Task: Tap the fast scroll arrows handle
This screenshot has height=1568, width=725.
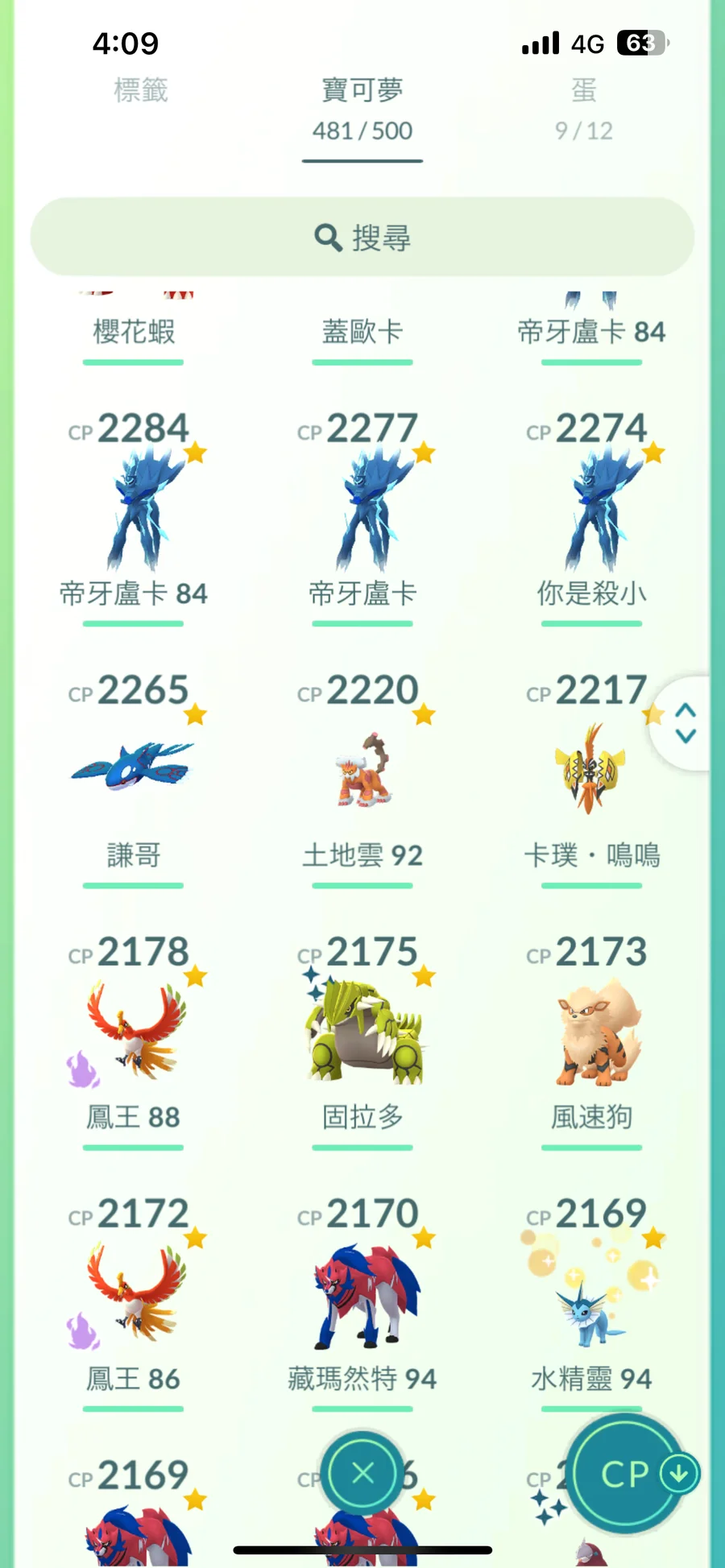Action: pos(685,723)
